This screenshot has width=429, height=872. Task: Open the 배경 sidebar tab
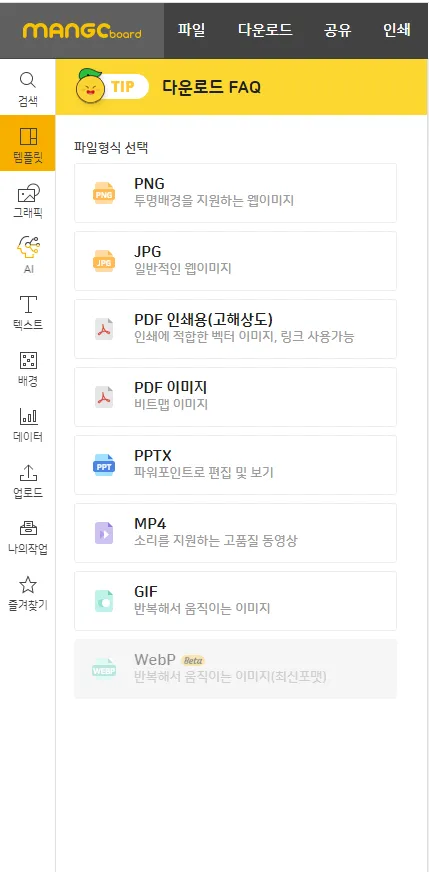tap(28, 368)
